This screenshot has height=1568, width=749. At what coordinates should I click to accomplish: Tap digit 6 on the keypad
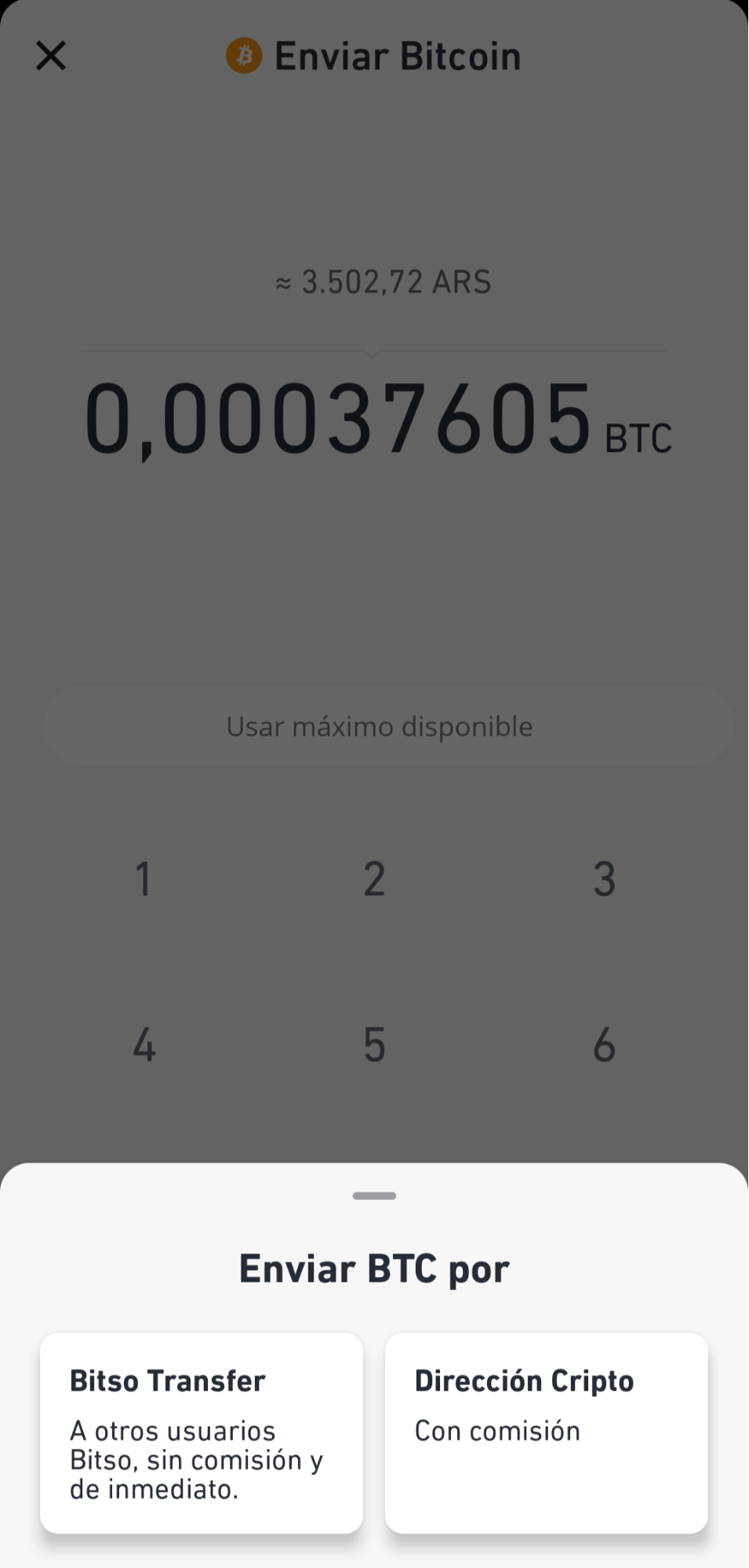[604, 1045]
